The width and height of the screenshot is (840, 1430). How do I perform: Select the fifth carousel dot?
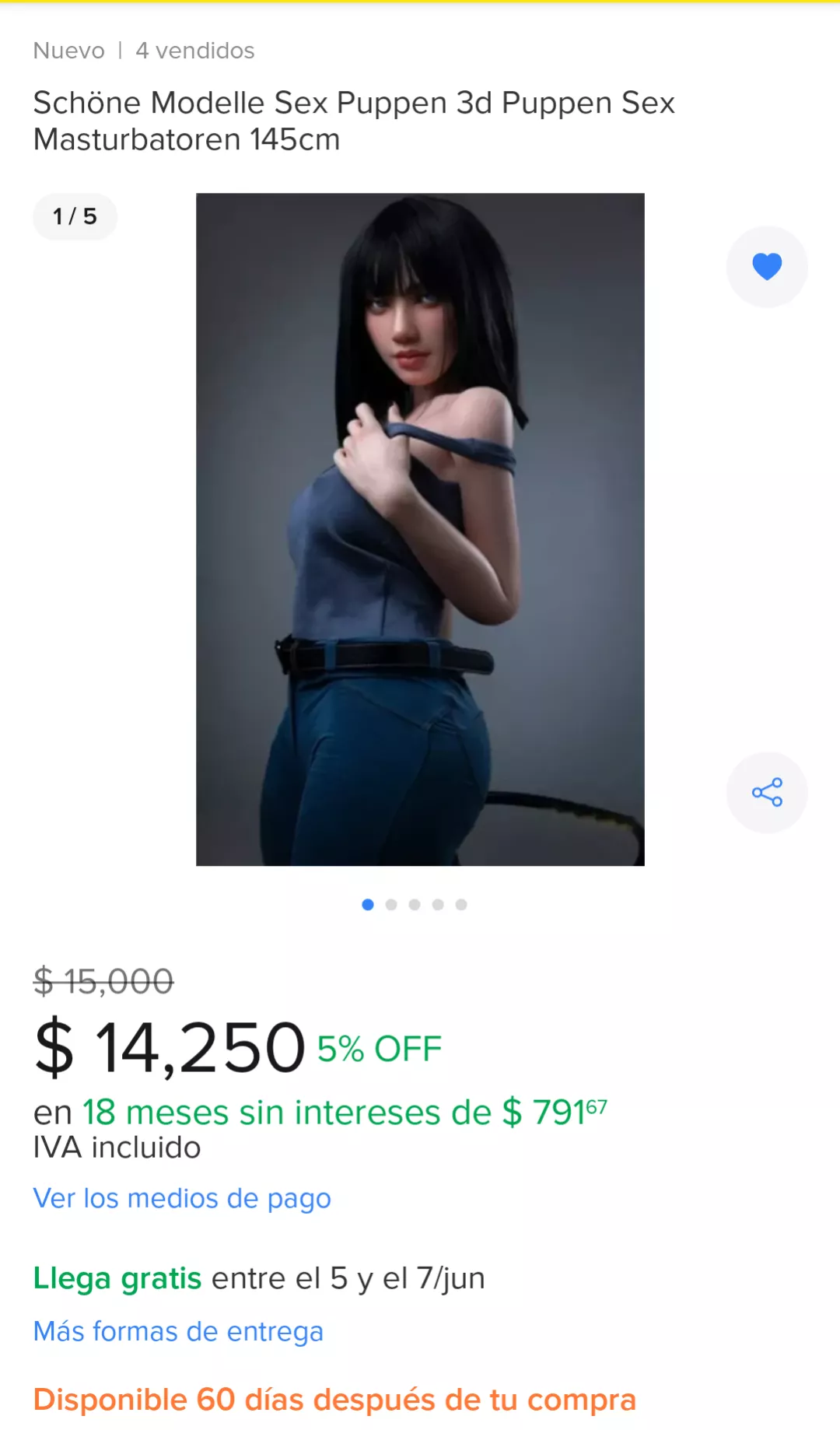click(x=462, y=905)
